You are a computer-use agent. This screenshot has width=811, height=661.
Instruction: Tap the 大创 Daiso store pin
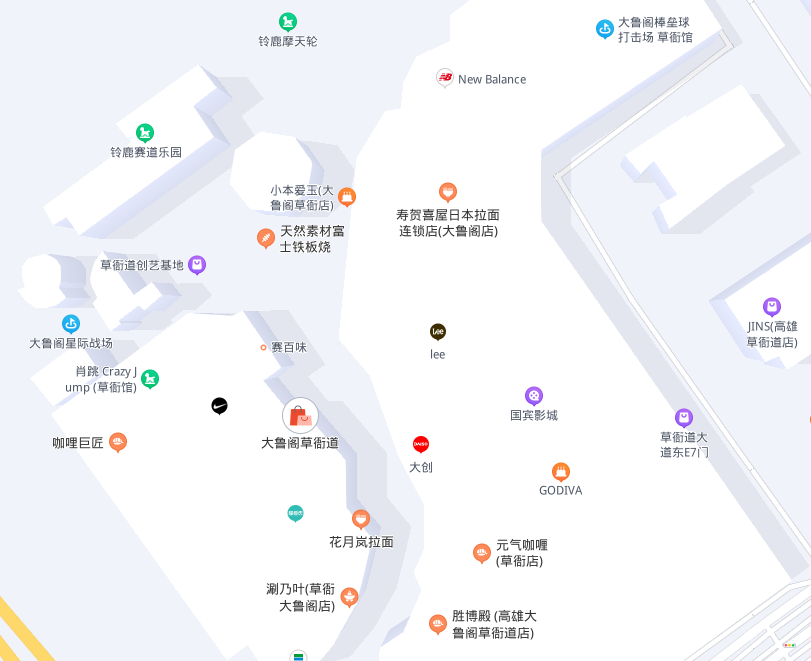pos(421,444)
